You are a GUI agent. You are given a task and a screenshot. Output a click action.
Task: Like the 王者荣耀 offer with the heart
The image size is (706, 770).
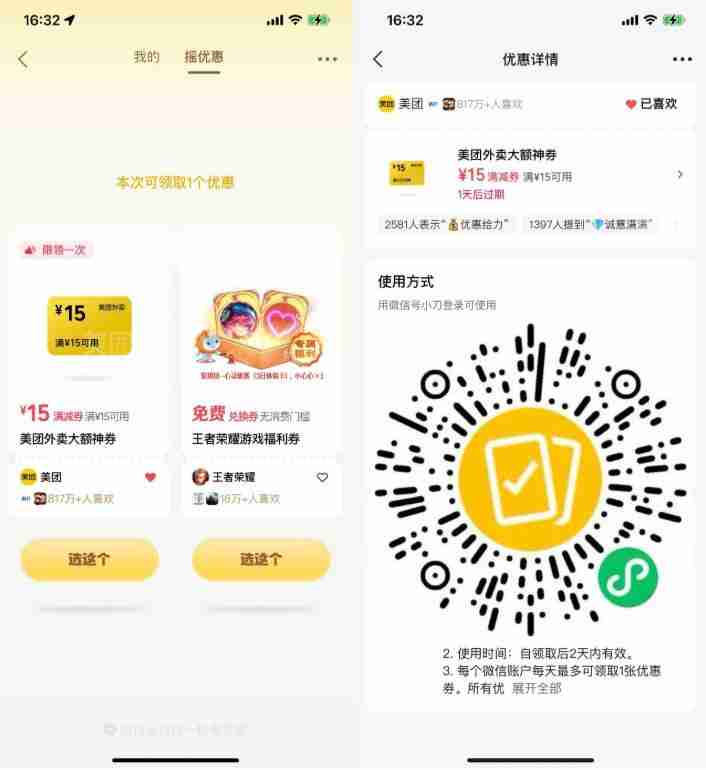tap(322, 477)
